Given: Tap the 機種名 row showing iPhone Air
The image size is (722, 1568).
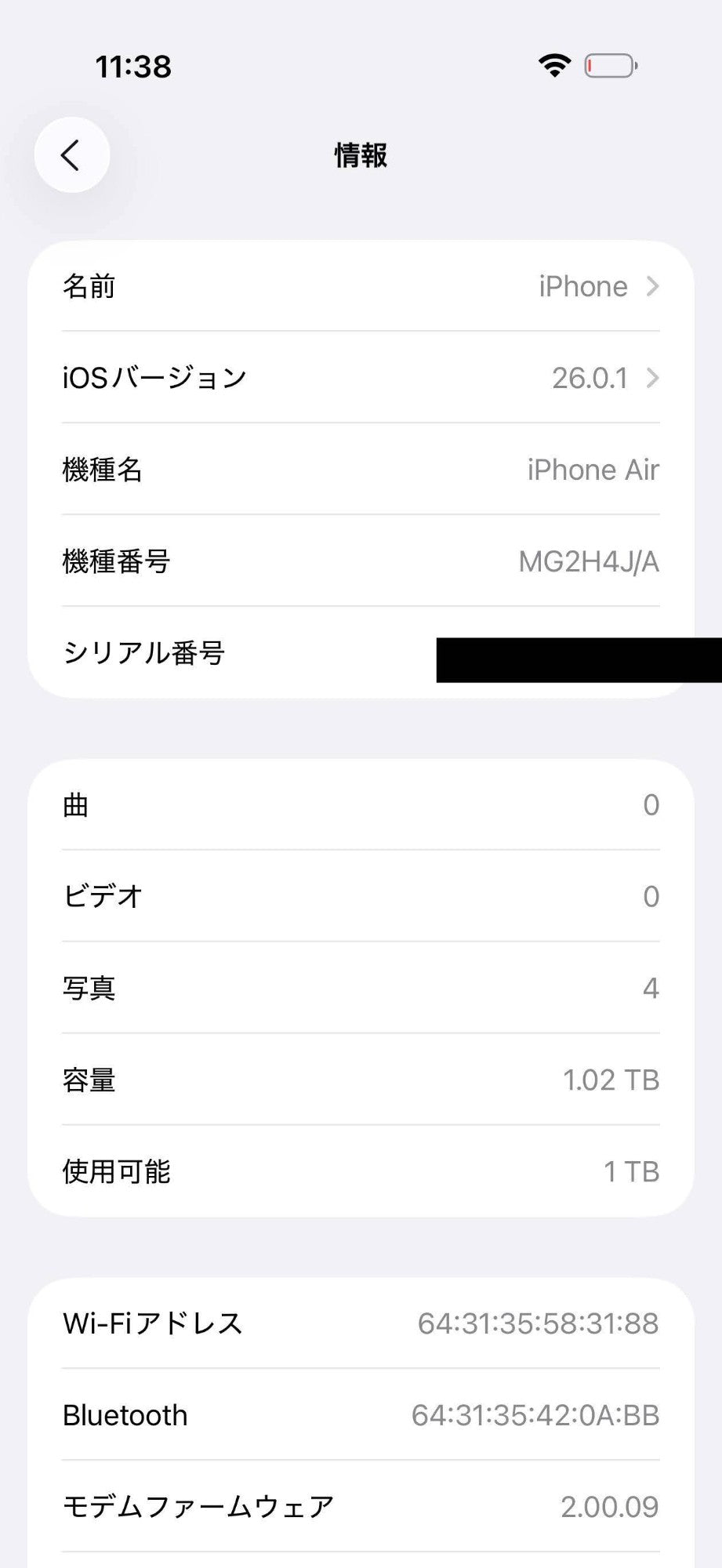Looking at the screenshot, I should point(361,469).
